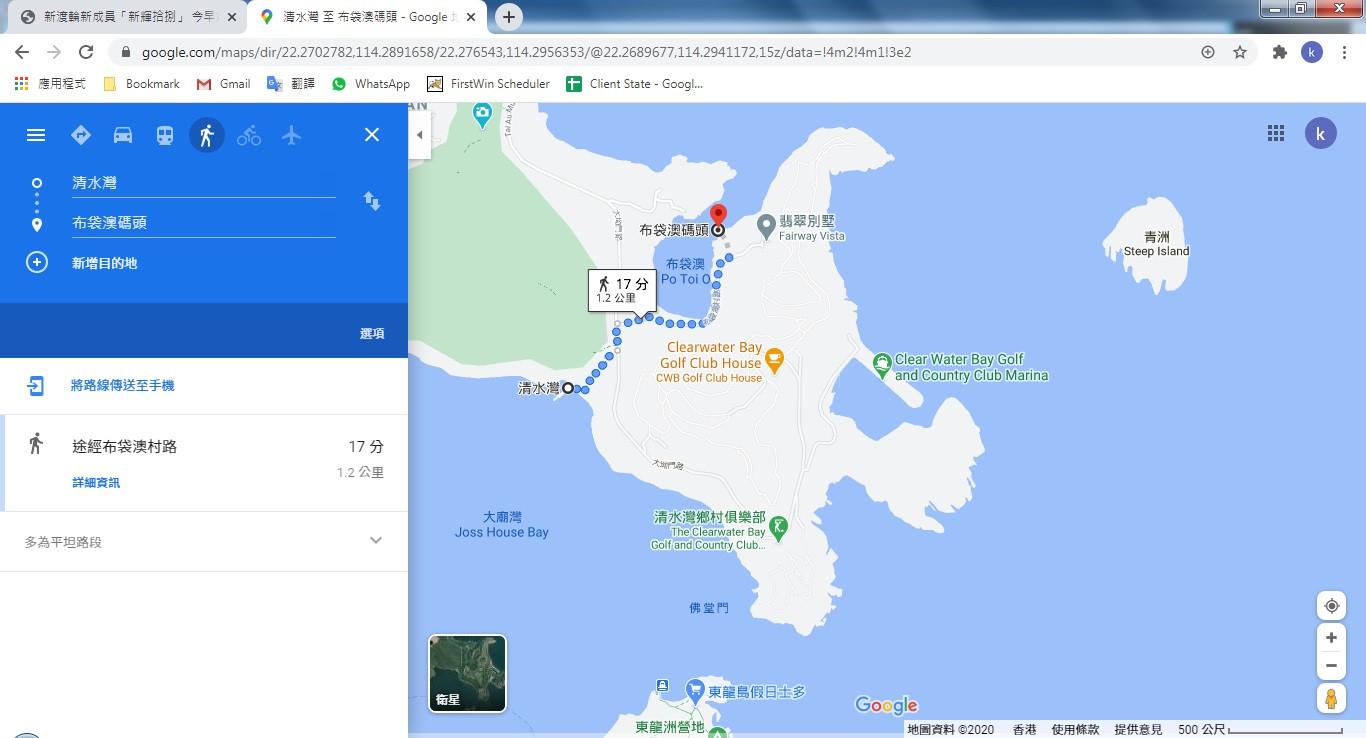The width and height of the screenshot is (1366, 738).
Task: Open route options 選項
Action: (372, 333)
